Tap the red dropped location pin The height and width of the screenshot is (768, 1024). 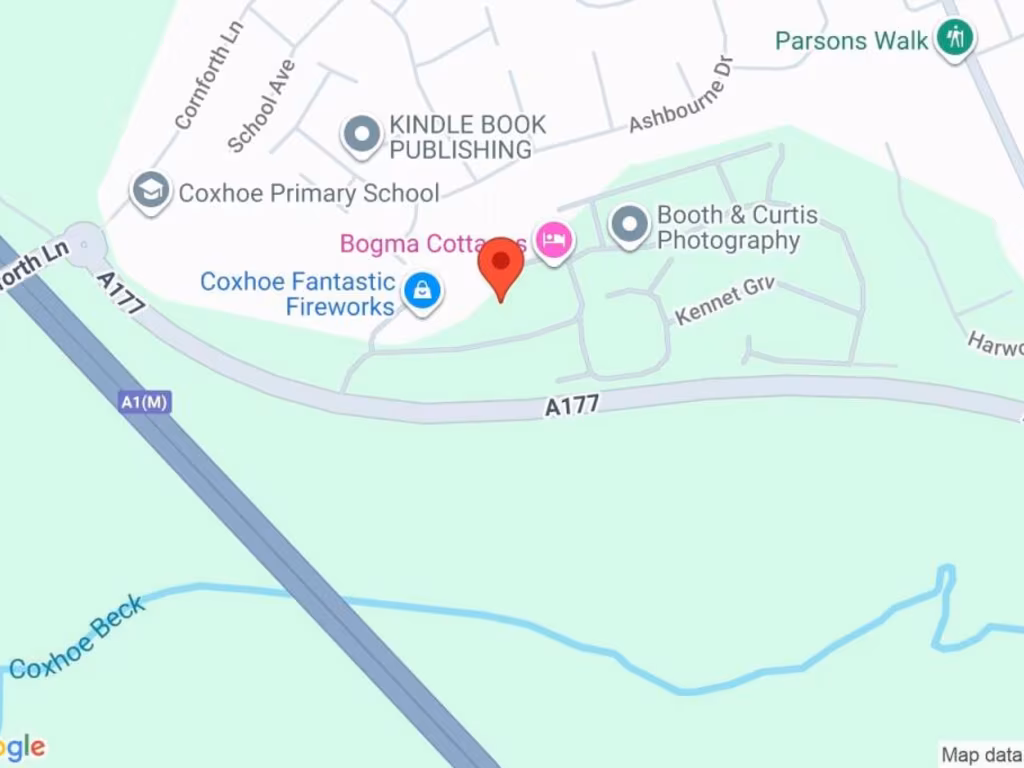tap(501, 267)
